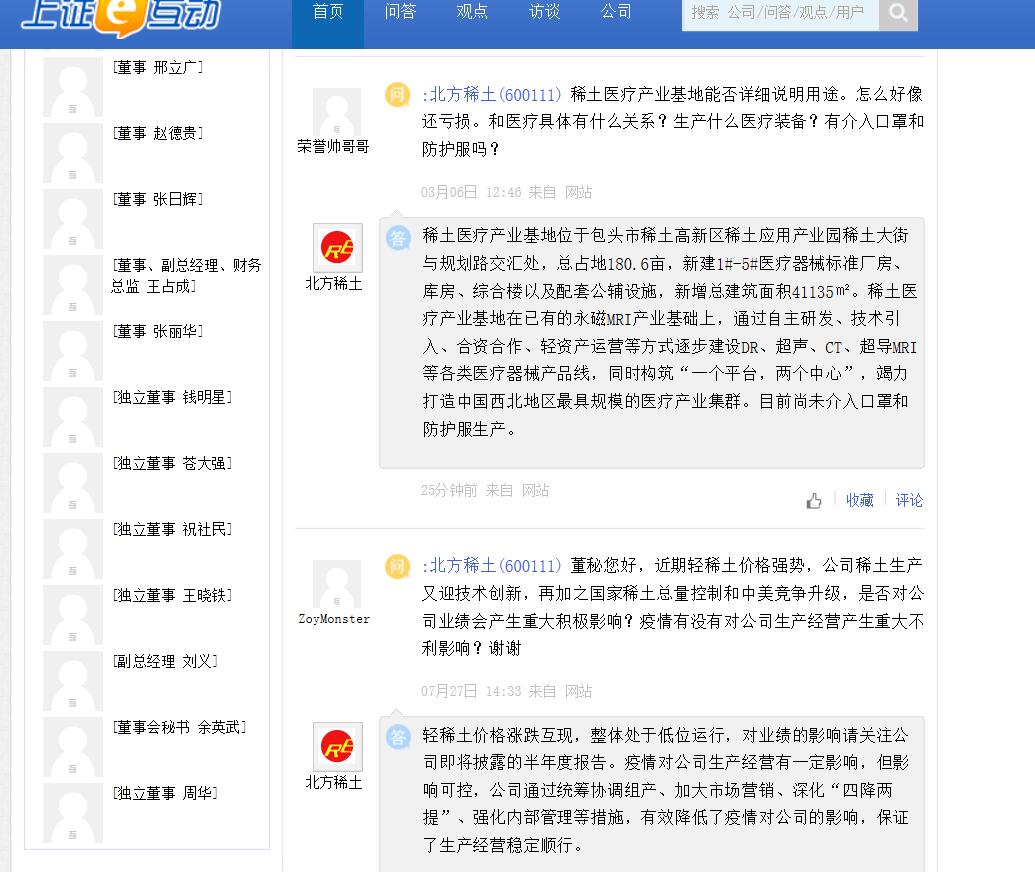The image size is (1035, 872).
Task: Tap the search field for 公司/问答/观点/用户
Action: point(779,13)
